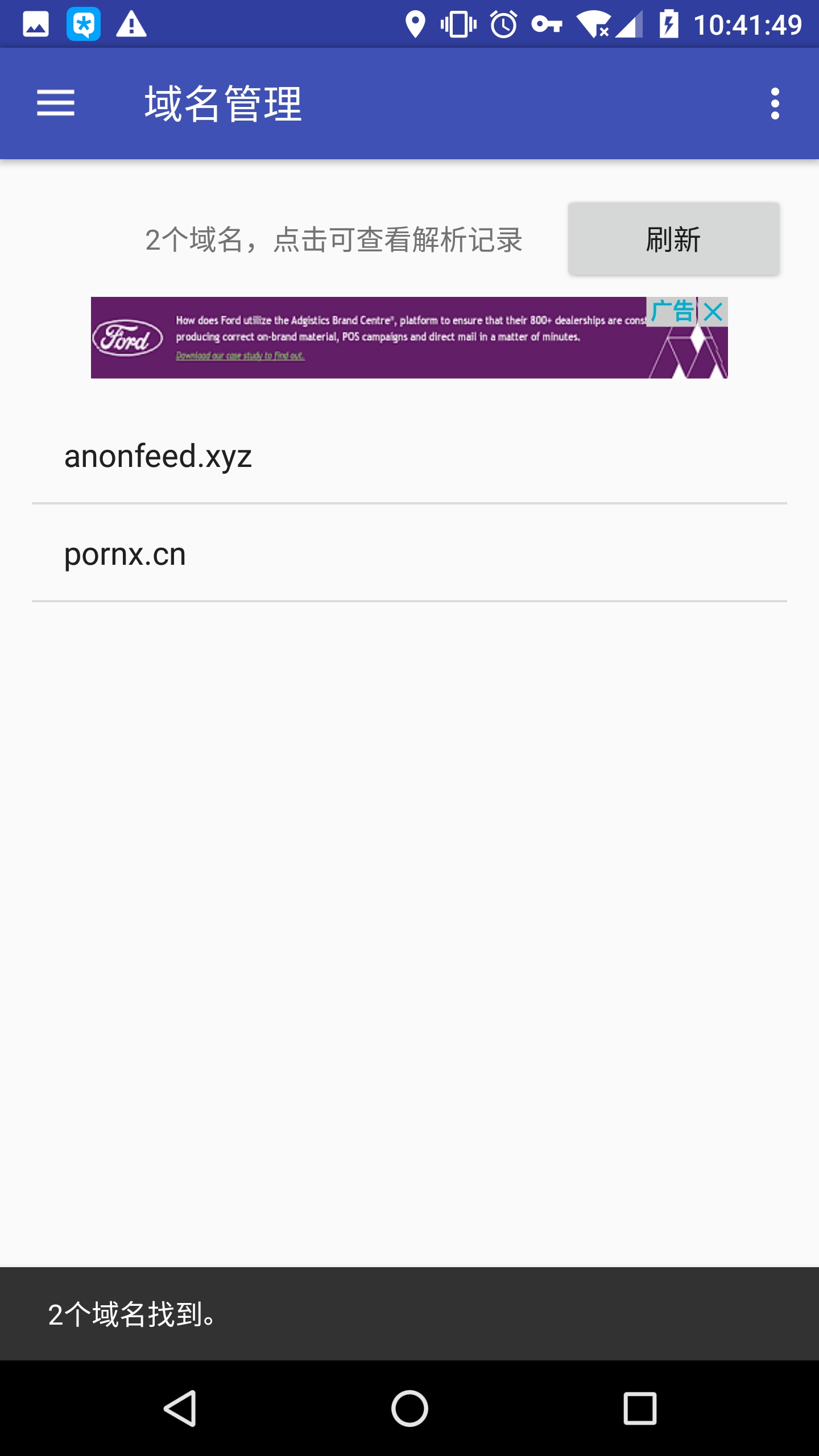The height and width of the screenshot is (1456, 819).
Task: Close the Ford ad banner
Action: (x=713, y=312)
